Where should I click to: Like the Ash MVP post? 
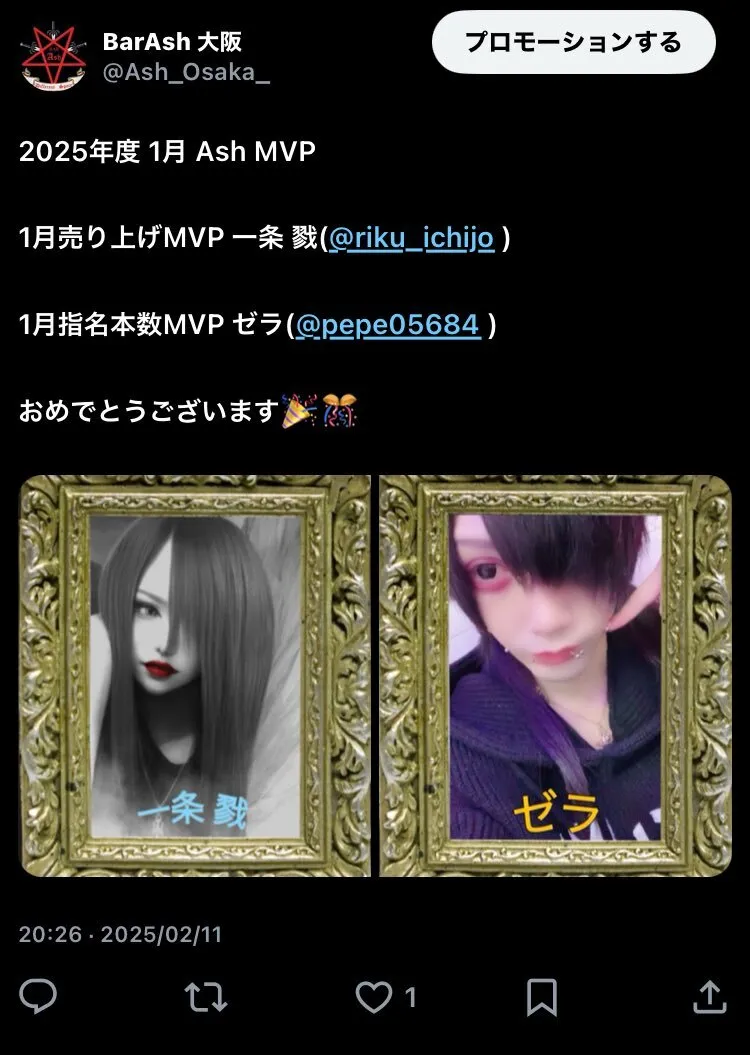[376, 995]
